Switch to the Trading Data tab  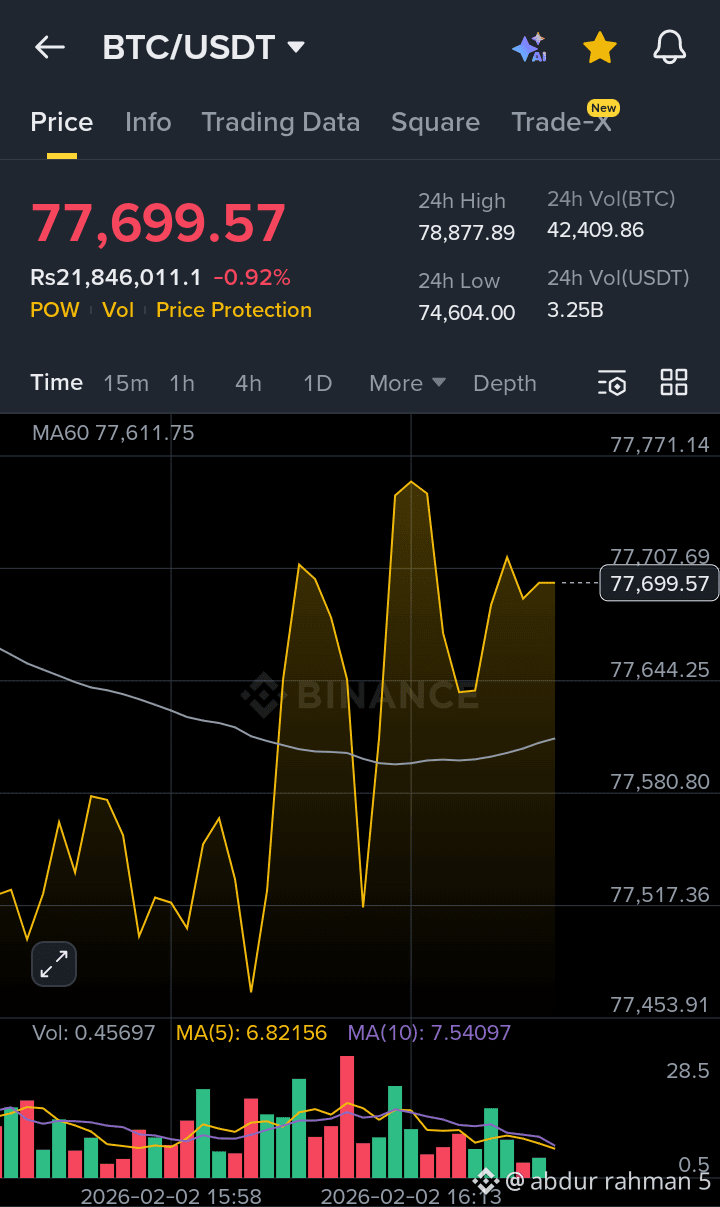pos(280,122)
